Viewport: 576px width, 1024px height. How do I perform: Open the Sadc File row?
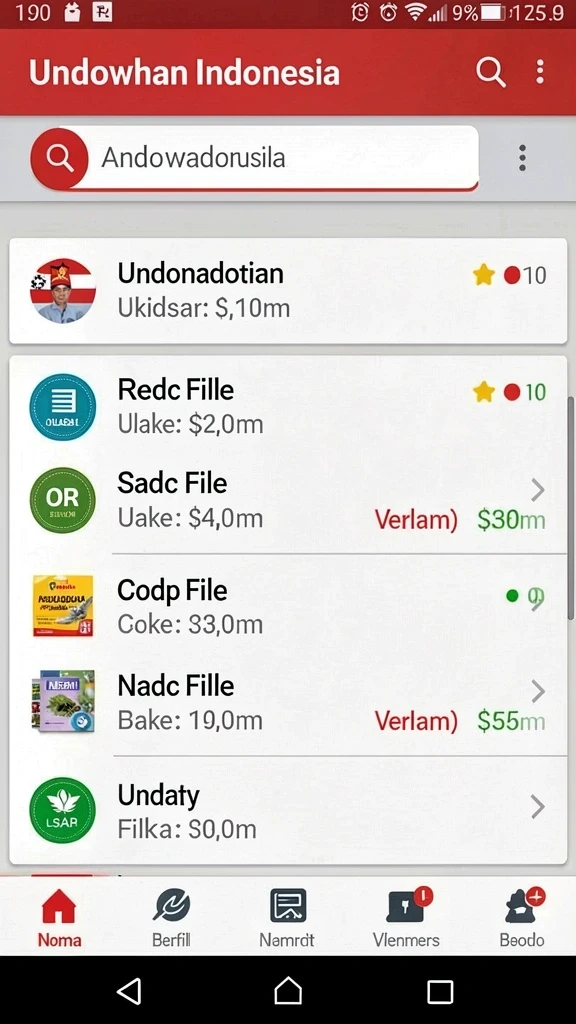(x=288, y=501)
